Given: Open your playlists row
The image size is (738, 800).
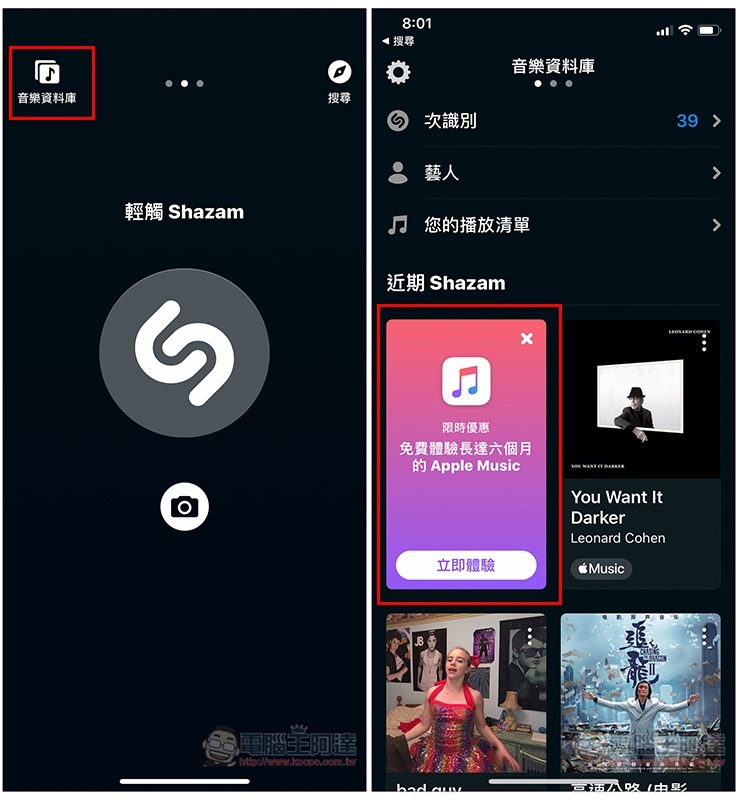Looking at the screenshot, I should tap(553, 225).
